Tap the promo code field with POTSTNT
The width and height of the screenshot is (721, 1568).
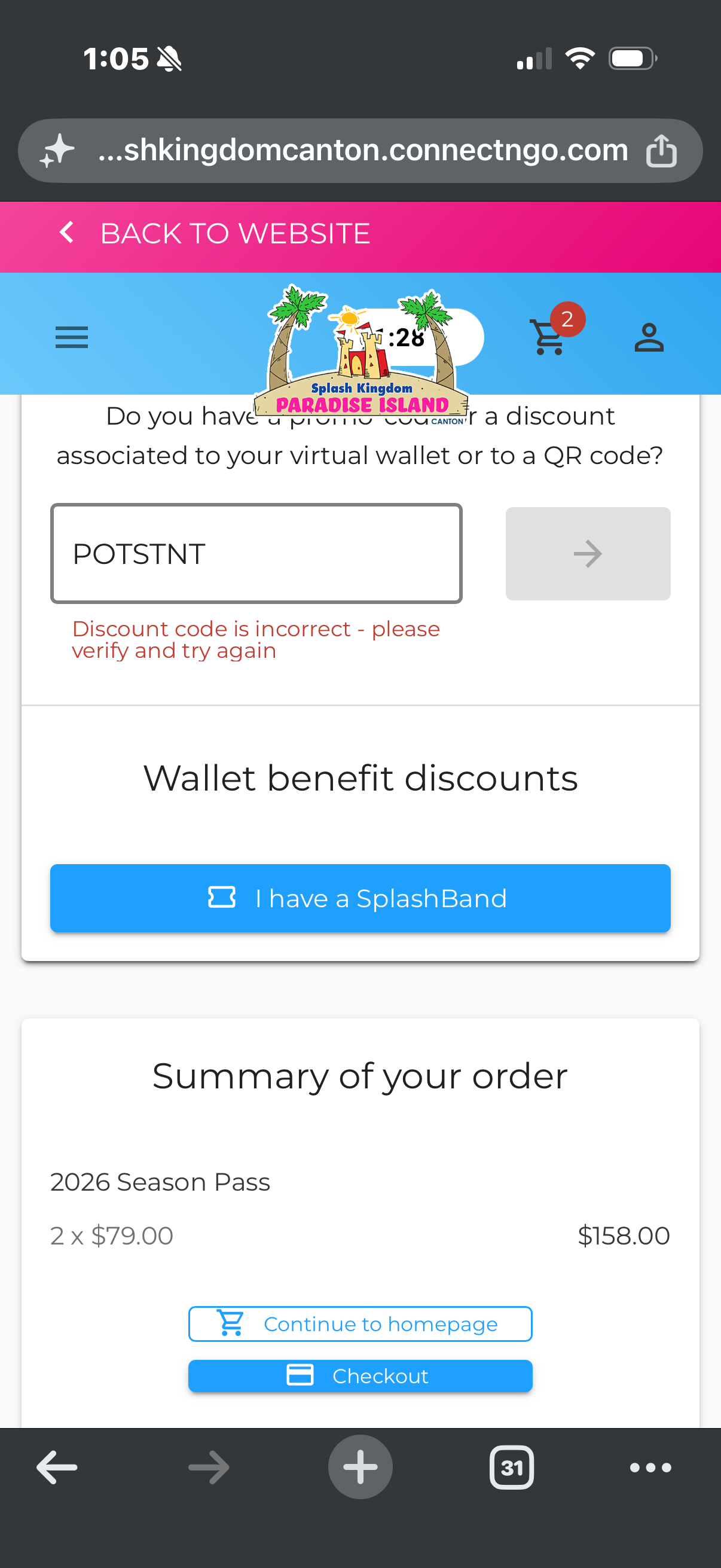click(x=256, y=553)
